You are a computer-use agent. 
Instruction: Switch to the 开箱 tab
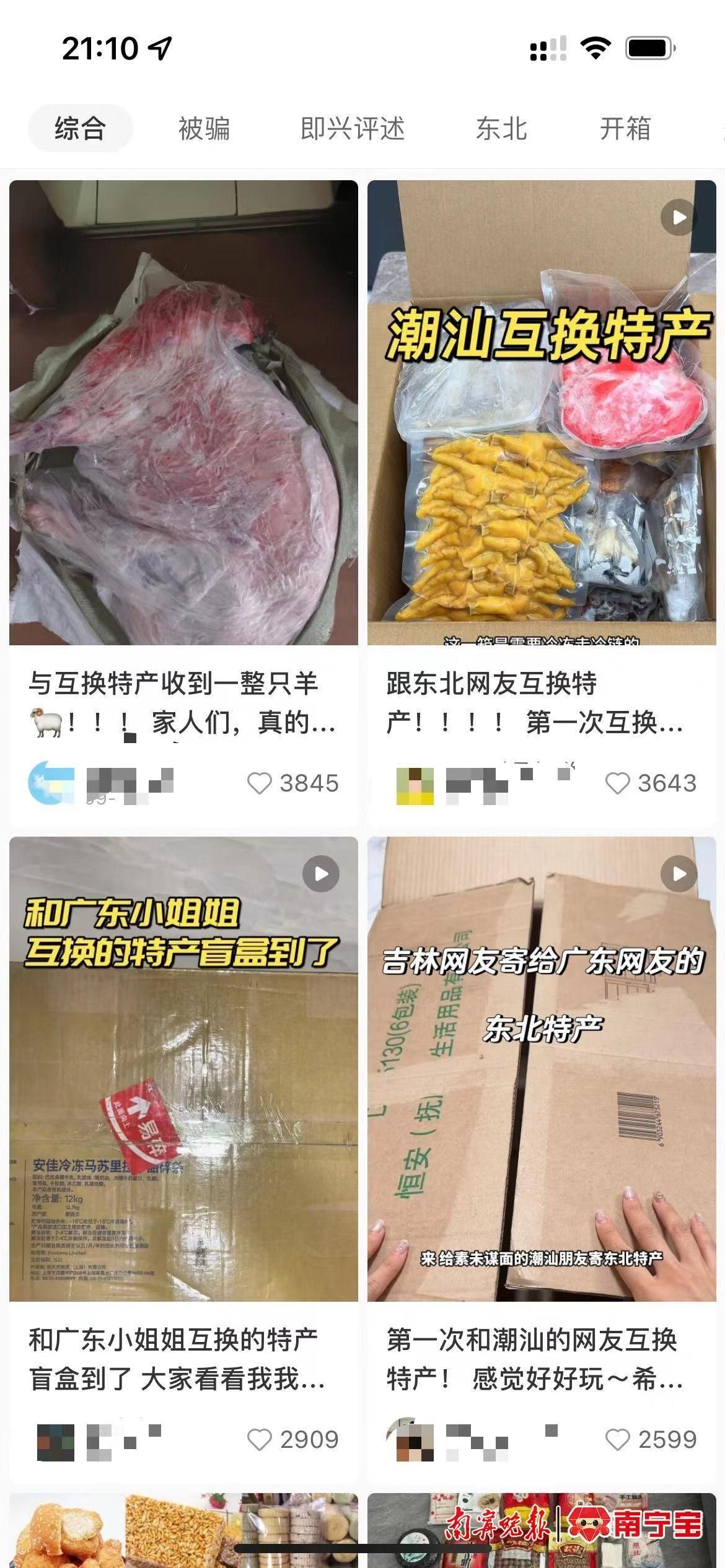(625, 129)
